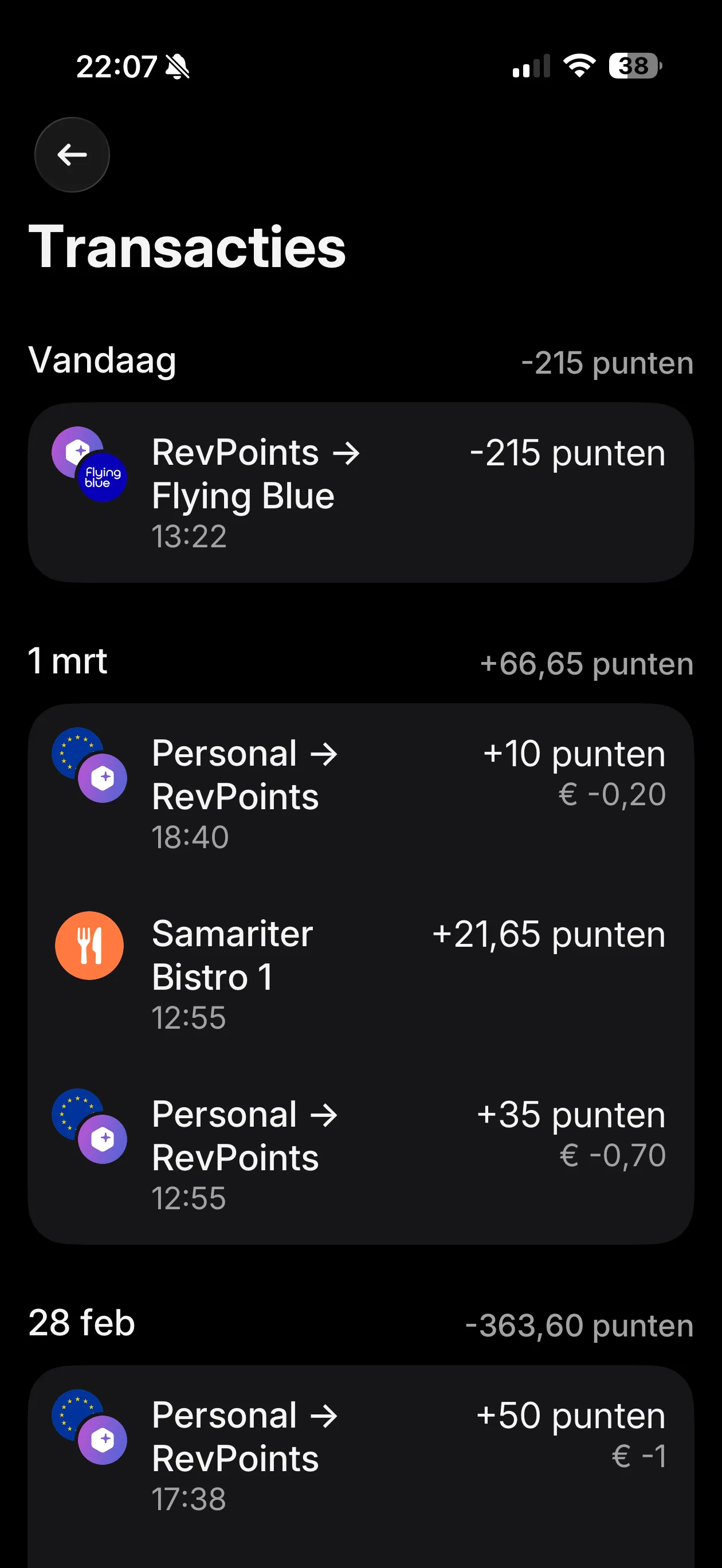Select the RevPoints hexagon icon on today's transaction
The width and height of the screenshot is (722, 1568).
pos(76,452)
